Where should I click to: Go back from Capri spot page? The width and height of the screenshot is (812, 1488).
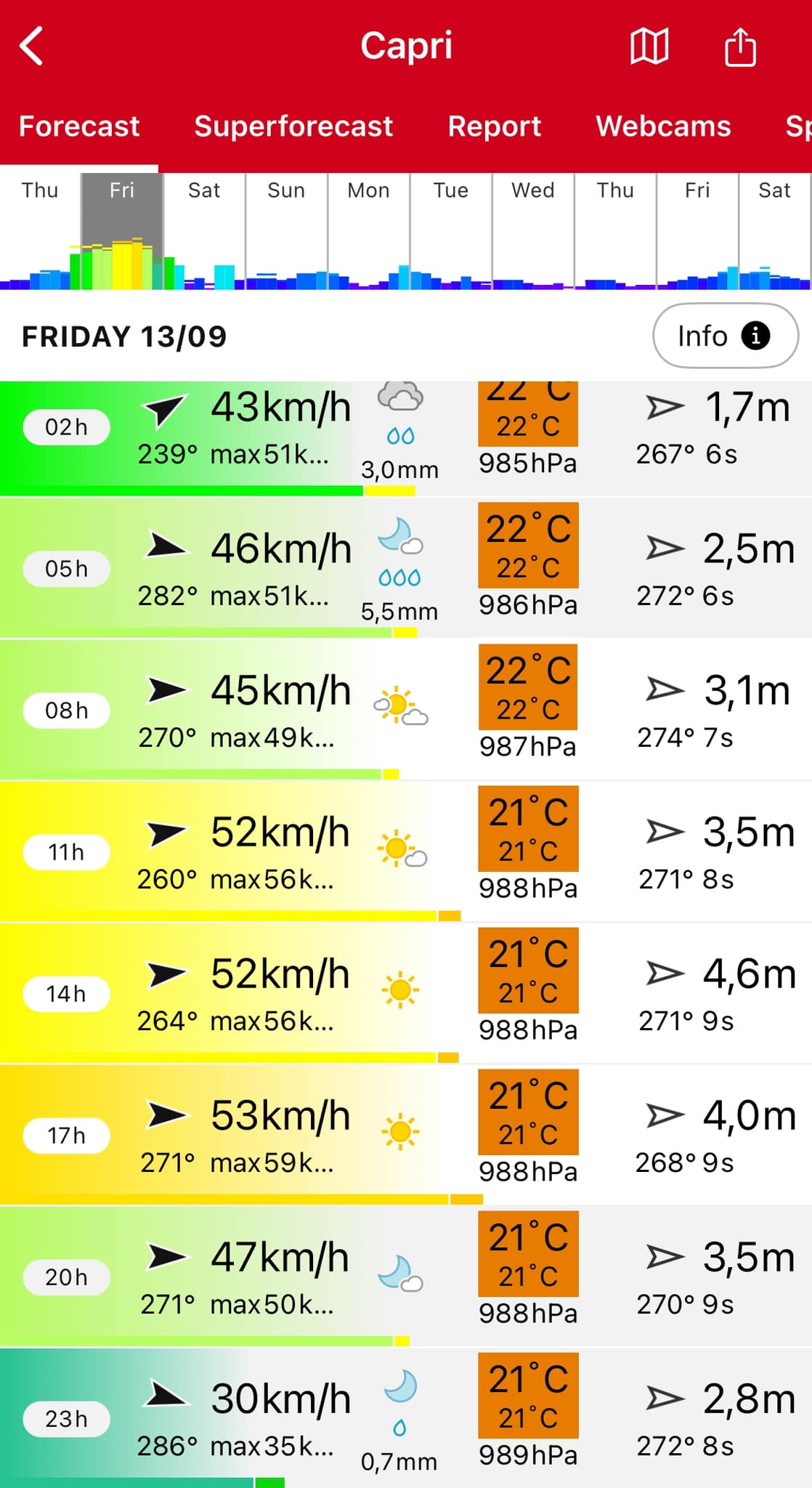click(x=32, y=46)
